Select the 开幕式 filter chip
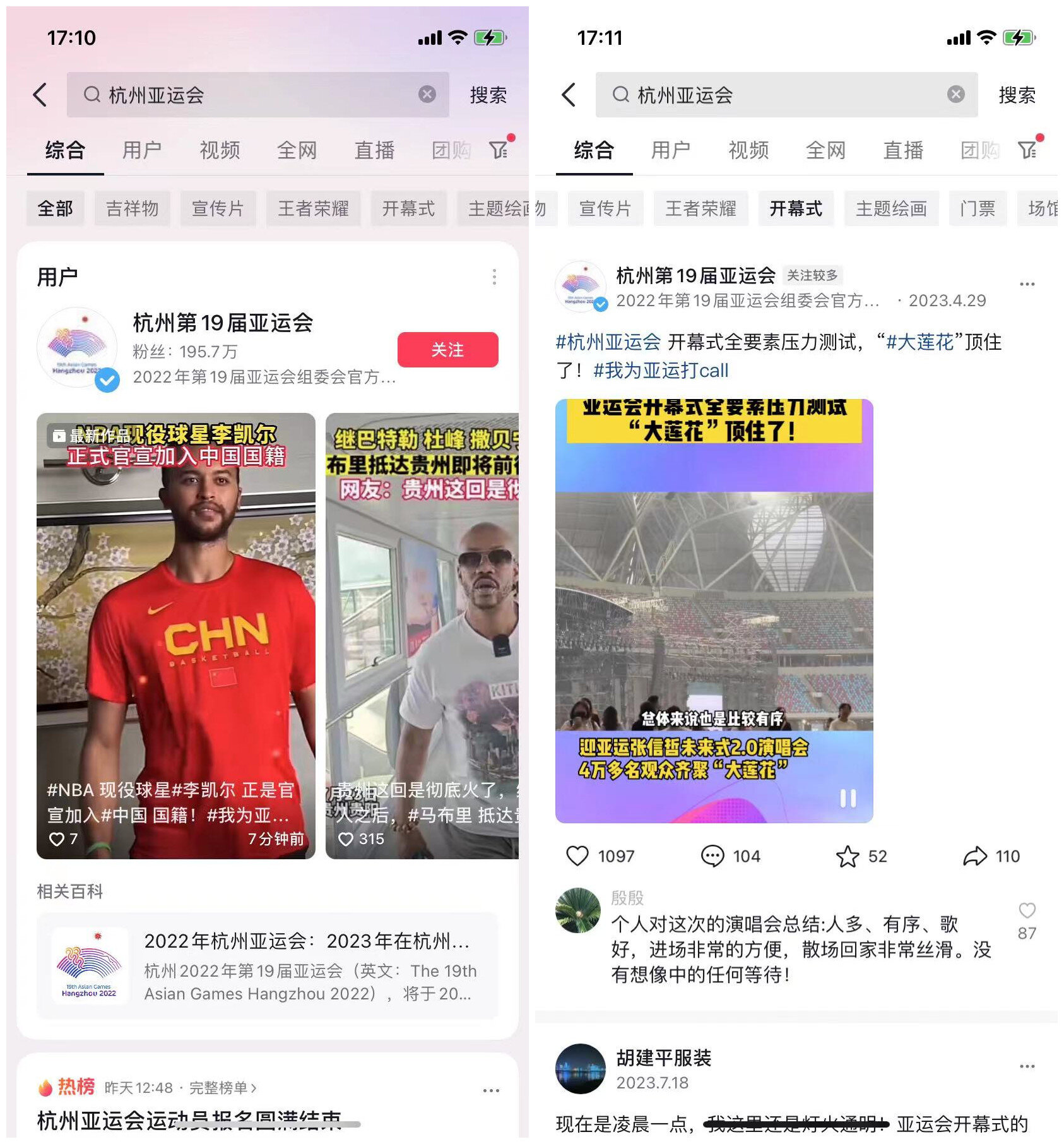This screenshot has width=1064, height=1144. point(795,208)
